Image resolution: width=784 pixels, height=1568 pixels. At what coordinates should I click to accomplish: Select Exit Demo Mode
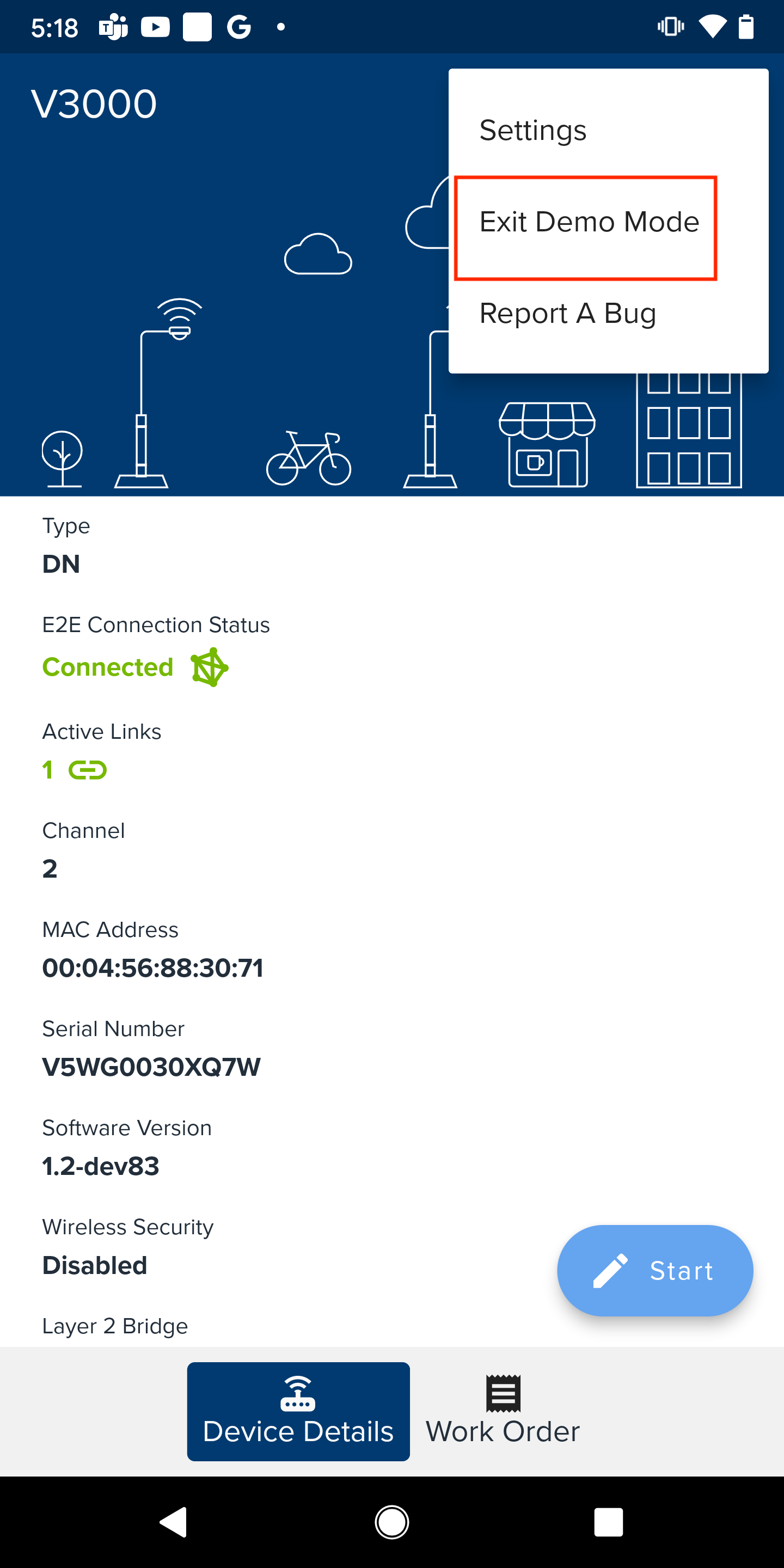point(608,222)
